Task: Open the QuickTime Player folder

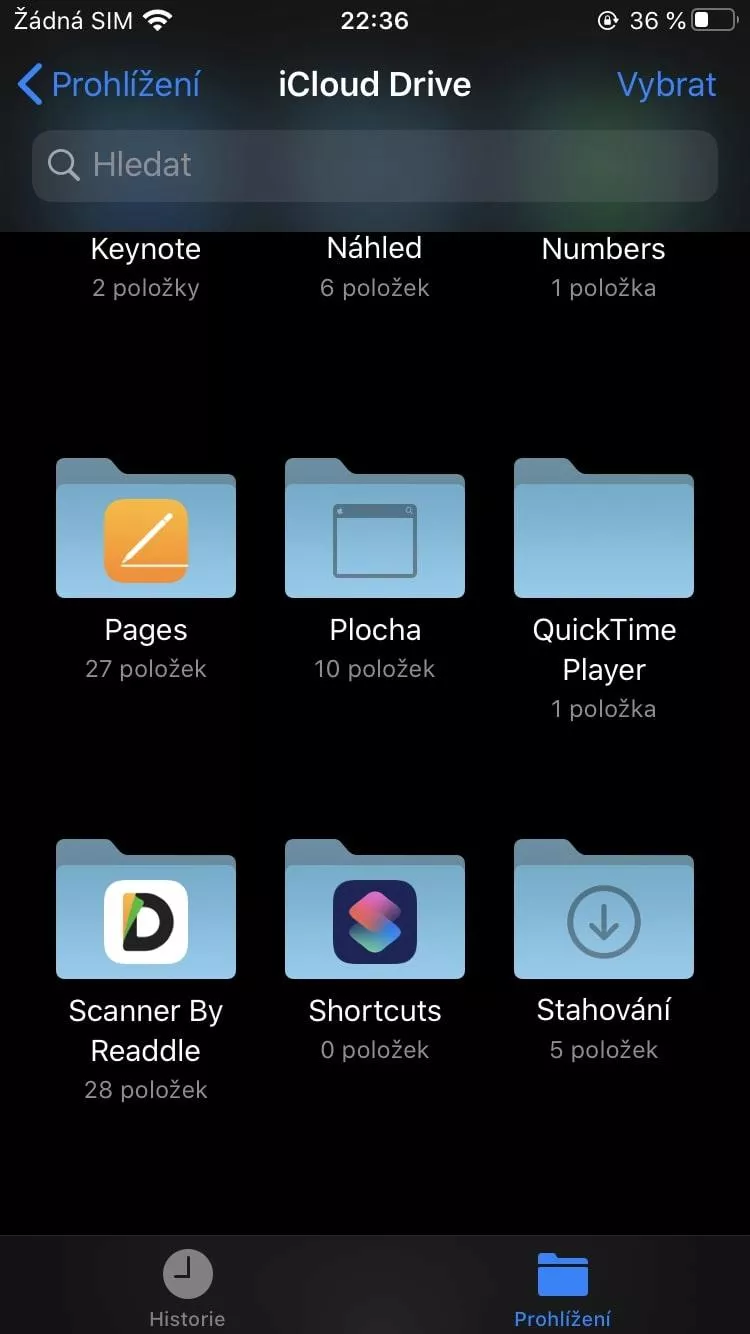Action: pos(604,530)
